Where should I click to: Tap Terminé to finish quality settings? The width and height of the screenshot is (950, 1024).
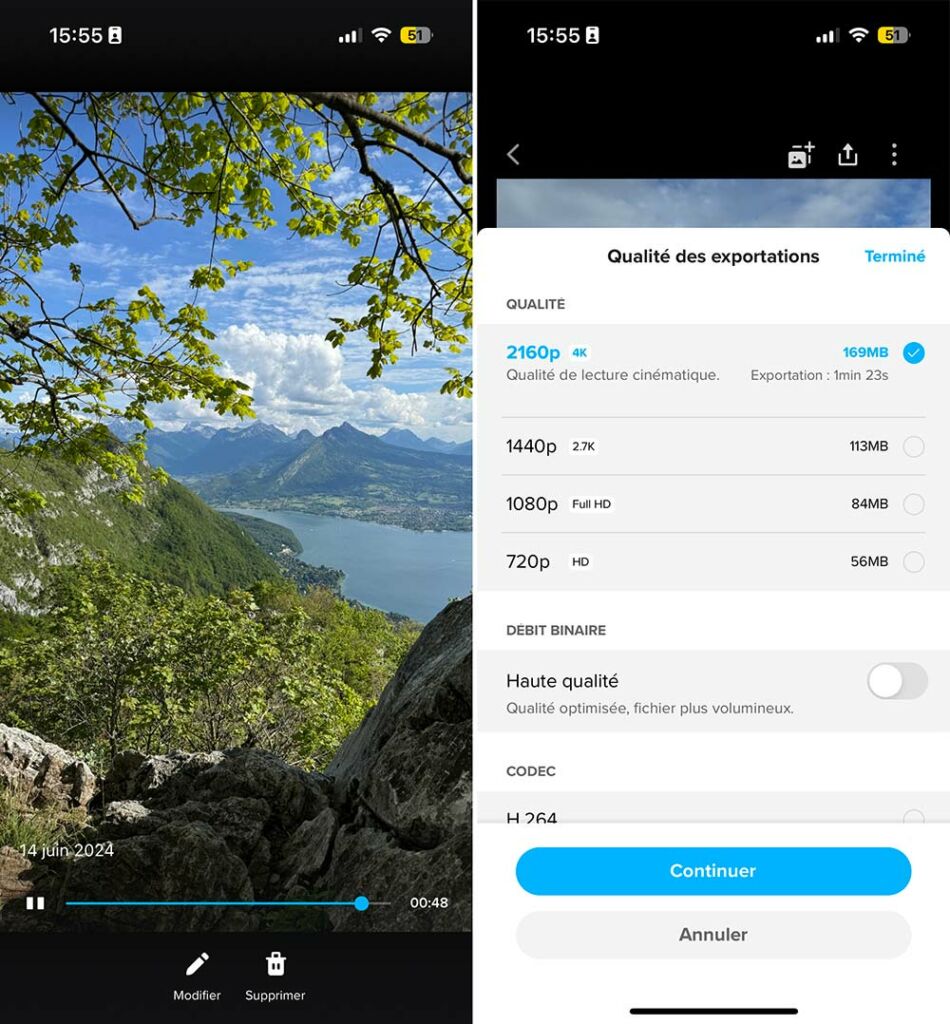coord(894,256)
